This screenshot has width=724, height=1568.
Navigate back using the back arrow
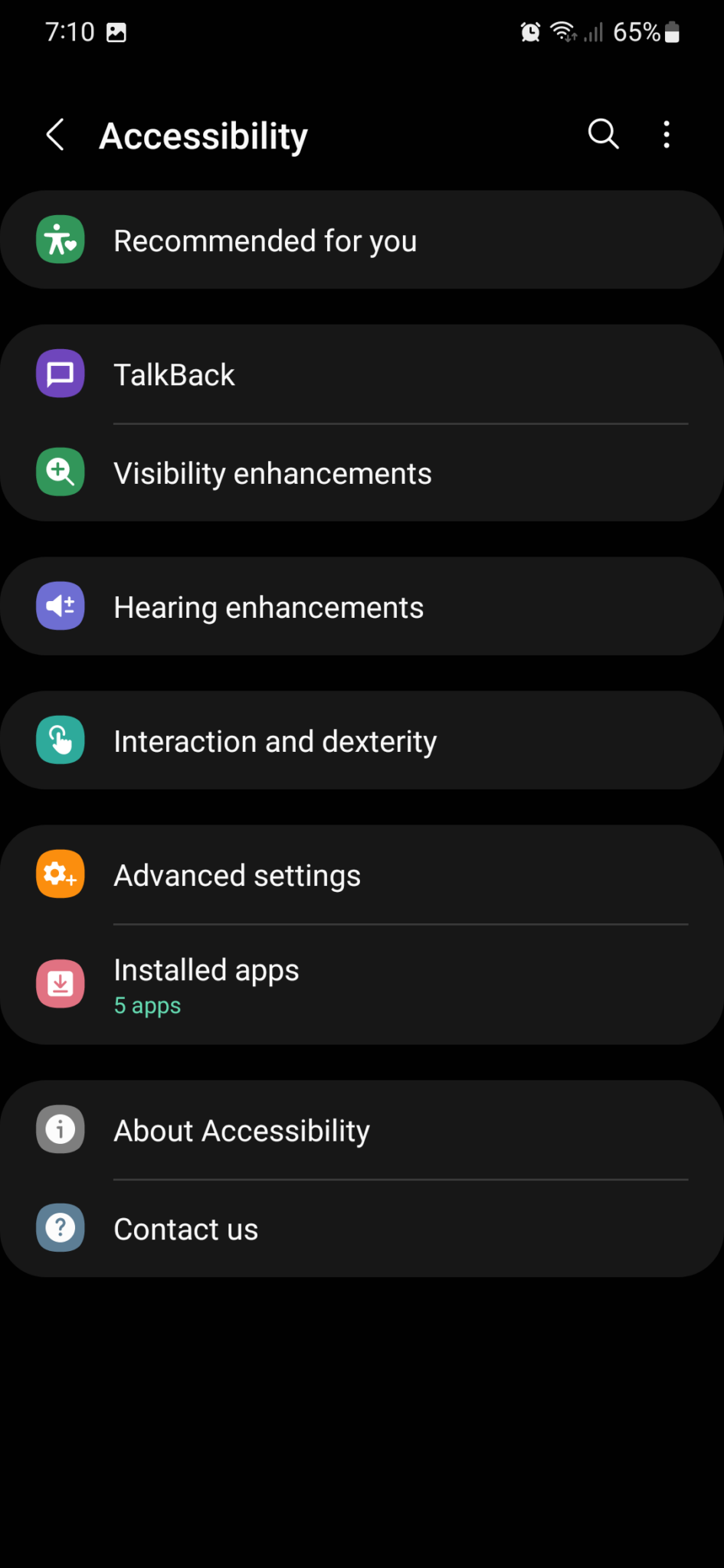(54, 134)
